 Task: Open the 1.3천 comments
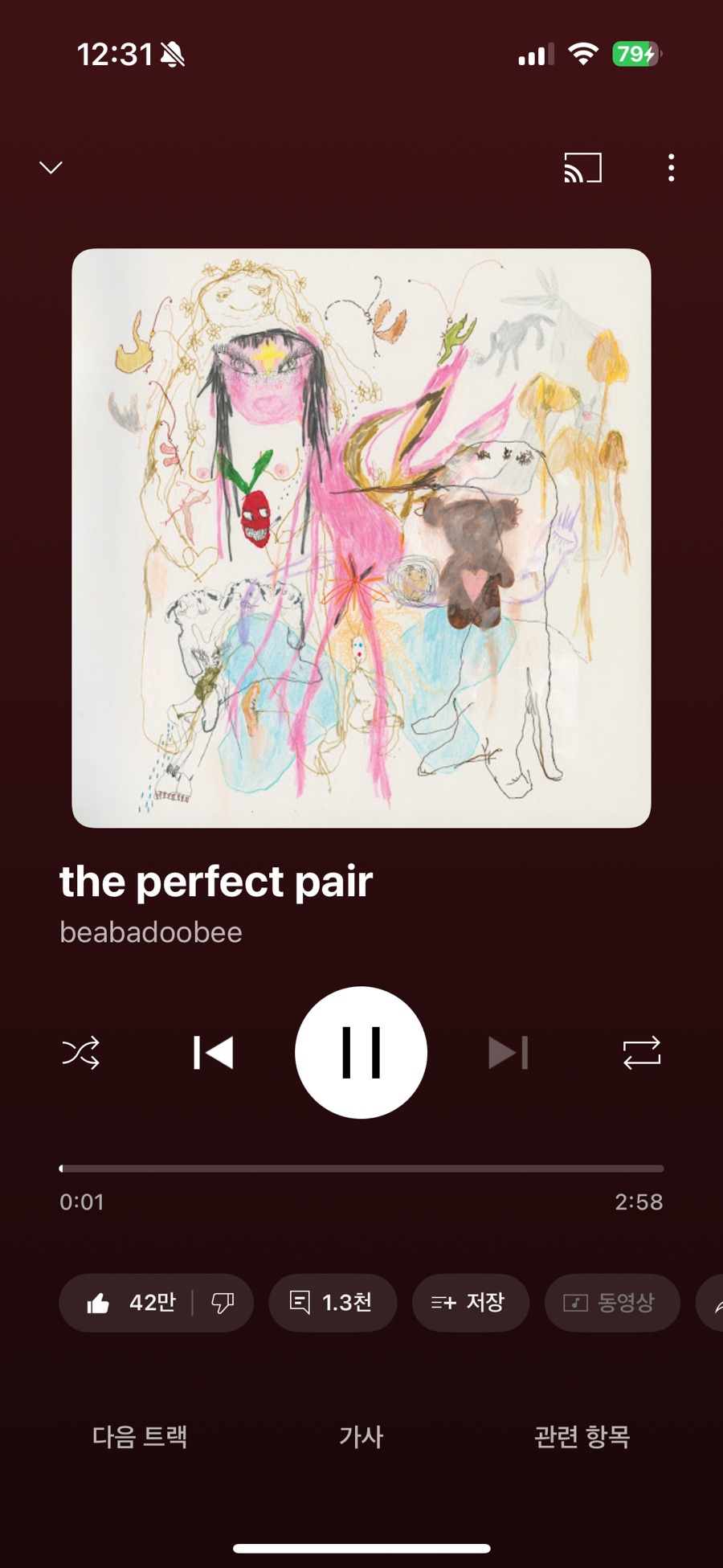tap(332, 1303)
